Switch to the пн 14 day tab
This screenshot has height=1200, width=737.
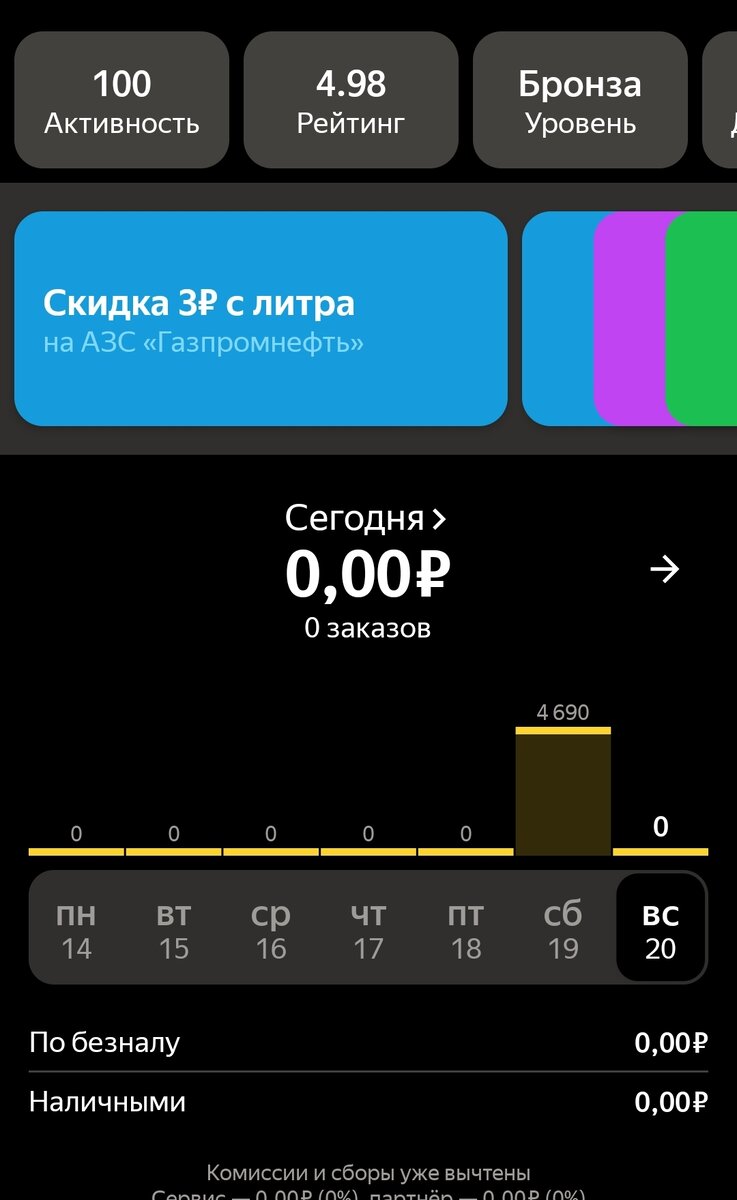click(76, 928)
